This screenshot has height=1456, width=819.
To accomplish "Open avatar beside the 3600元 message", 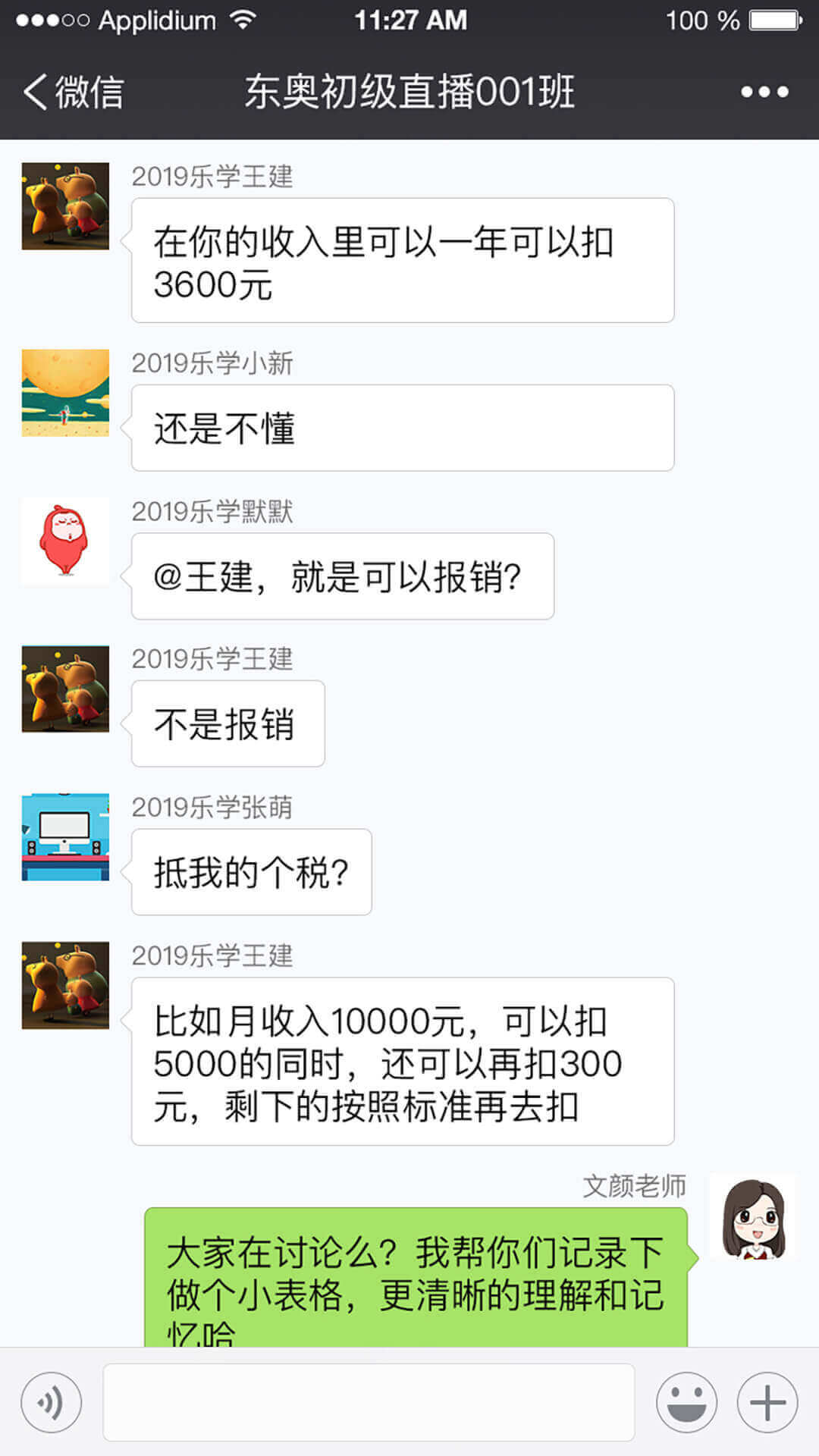I will coord(65,206).
